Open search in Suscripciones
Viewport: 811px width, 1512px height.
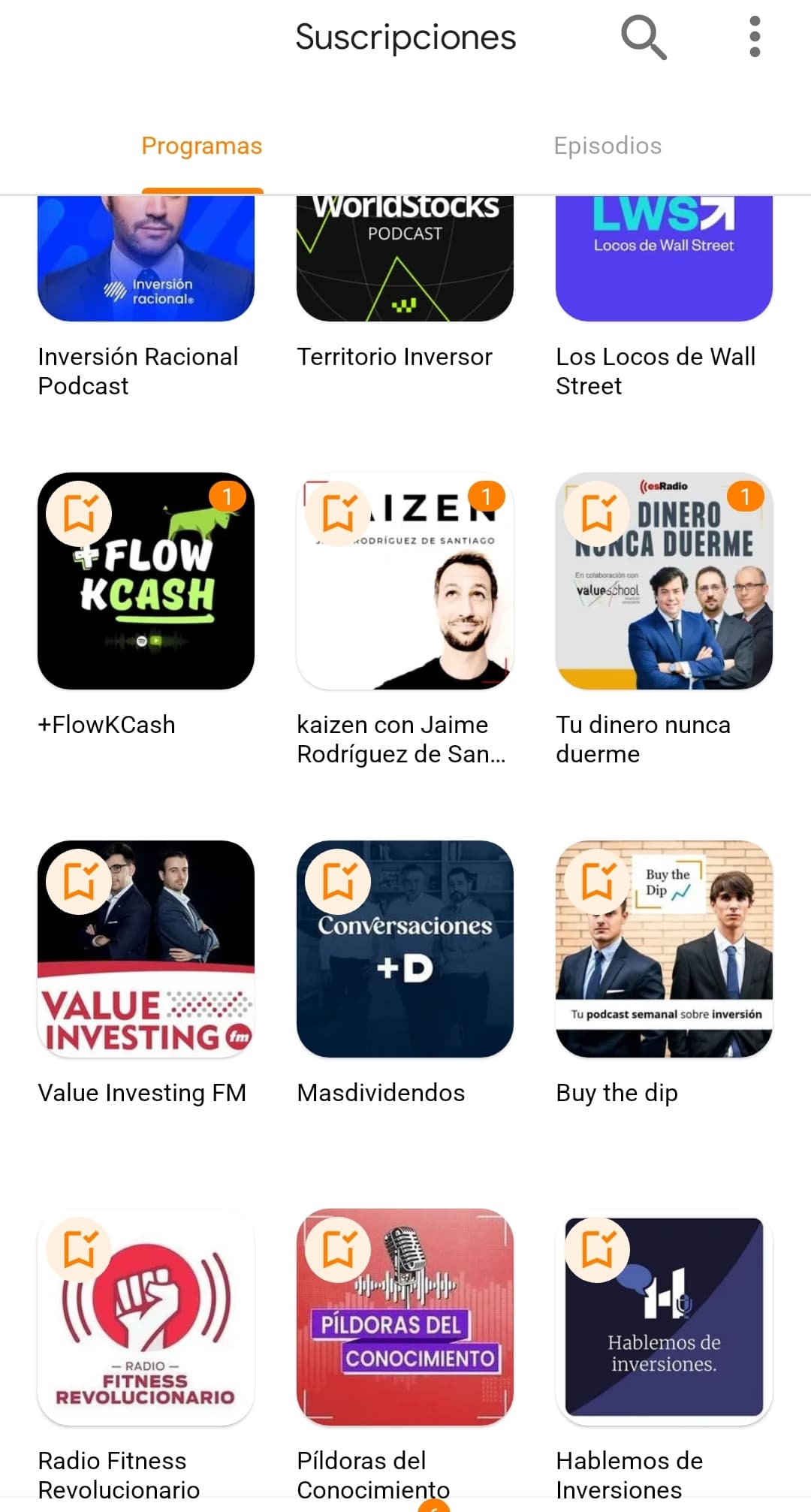click(x=644, y=38)
